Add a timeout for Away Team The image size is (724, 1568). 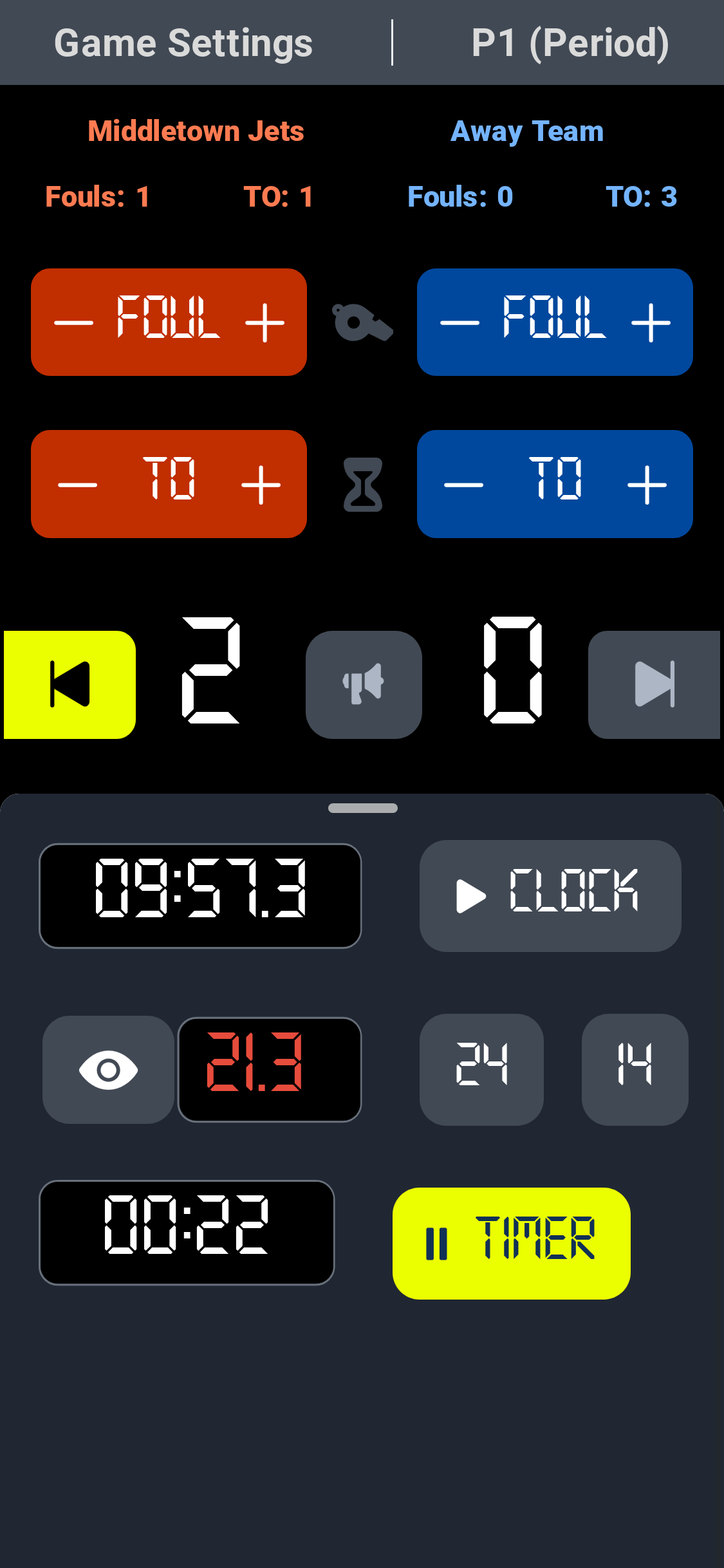pos(647,485)
